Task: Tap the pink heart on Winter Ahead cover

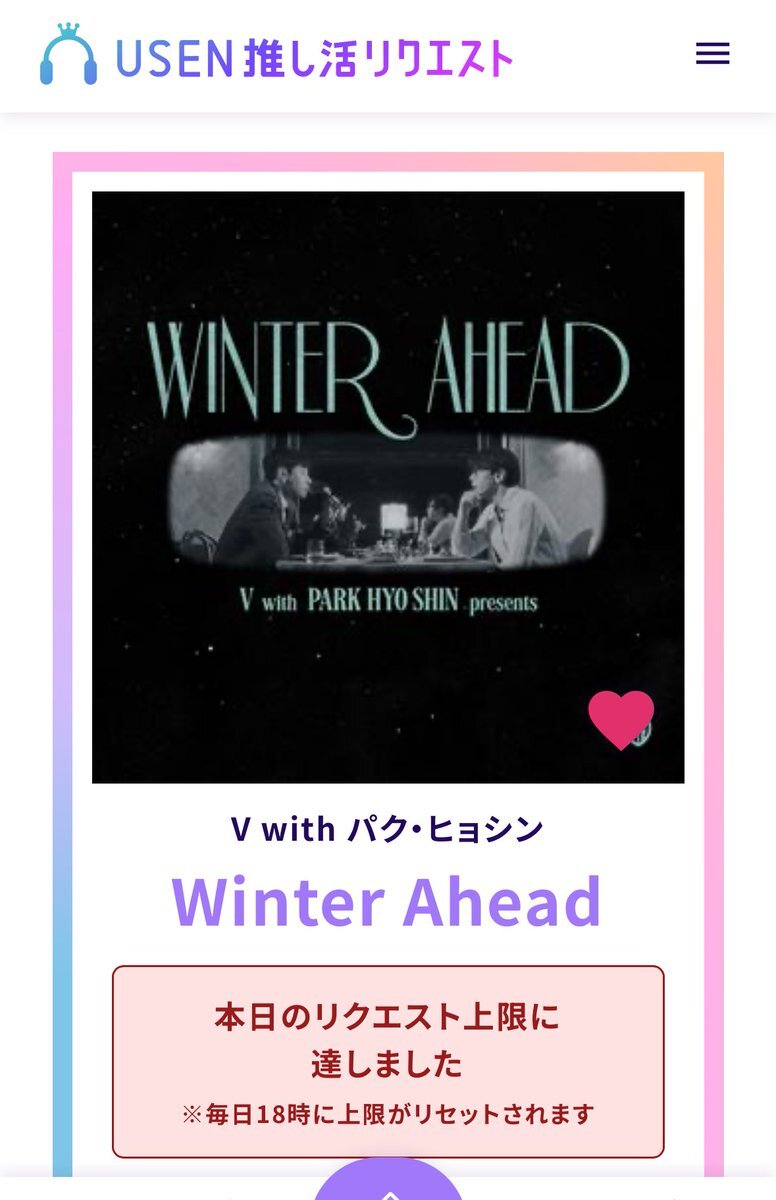Action: 621,718
